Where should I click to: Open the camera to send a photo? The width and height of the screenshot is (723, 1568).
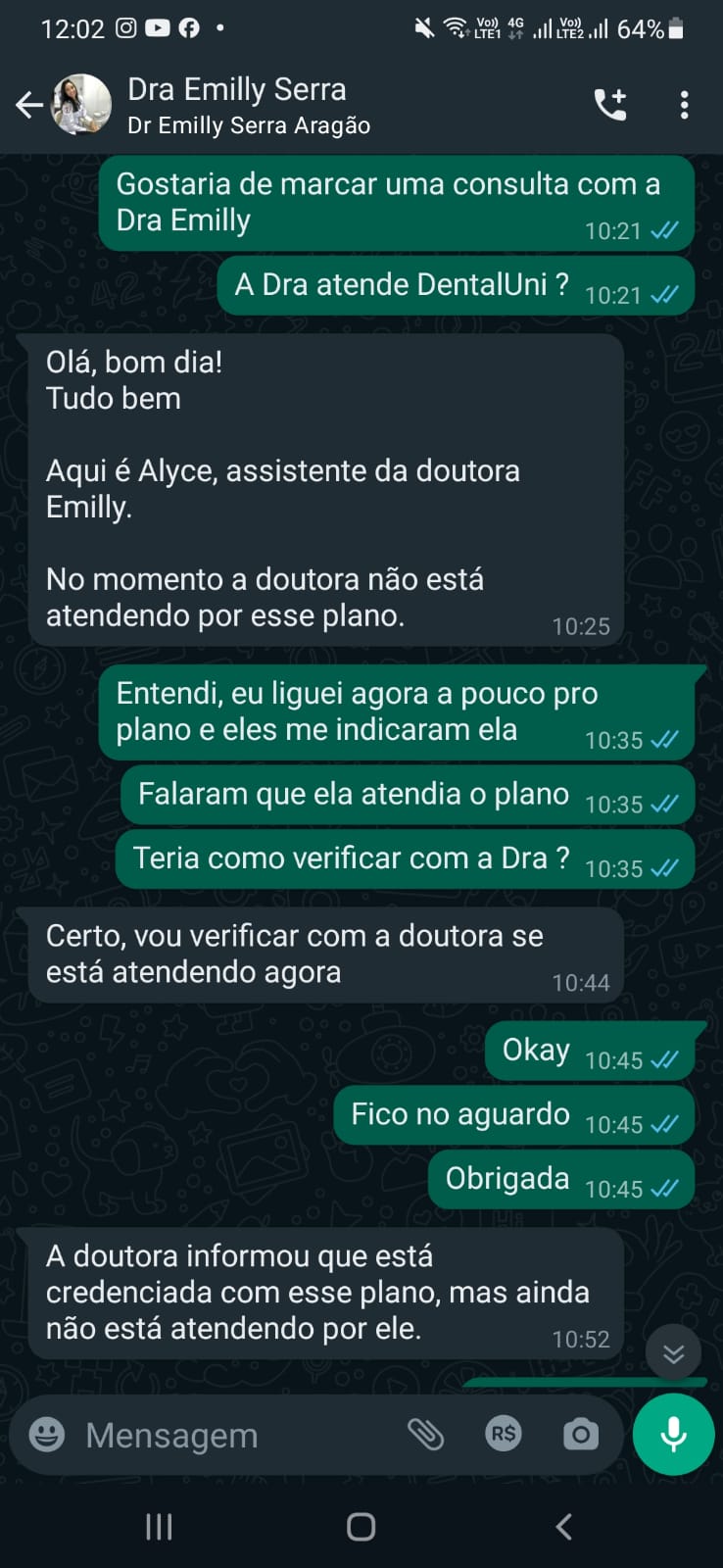coord(581,1435)
